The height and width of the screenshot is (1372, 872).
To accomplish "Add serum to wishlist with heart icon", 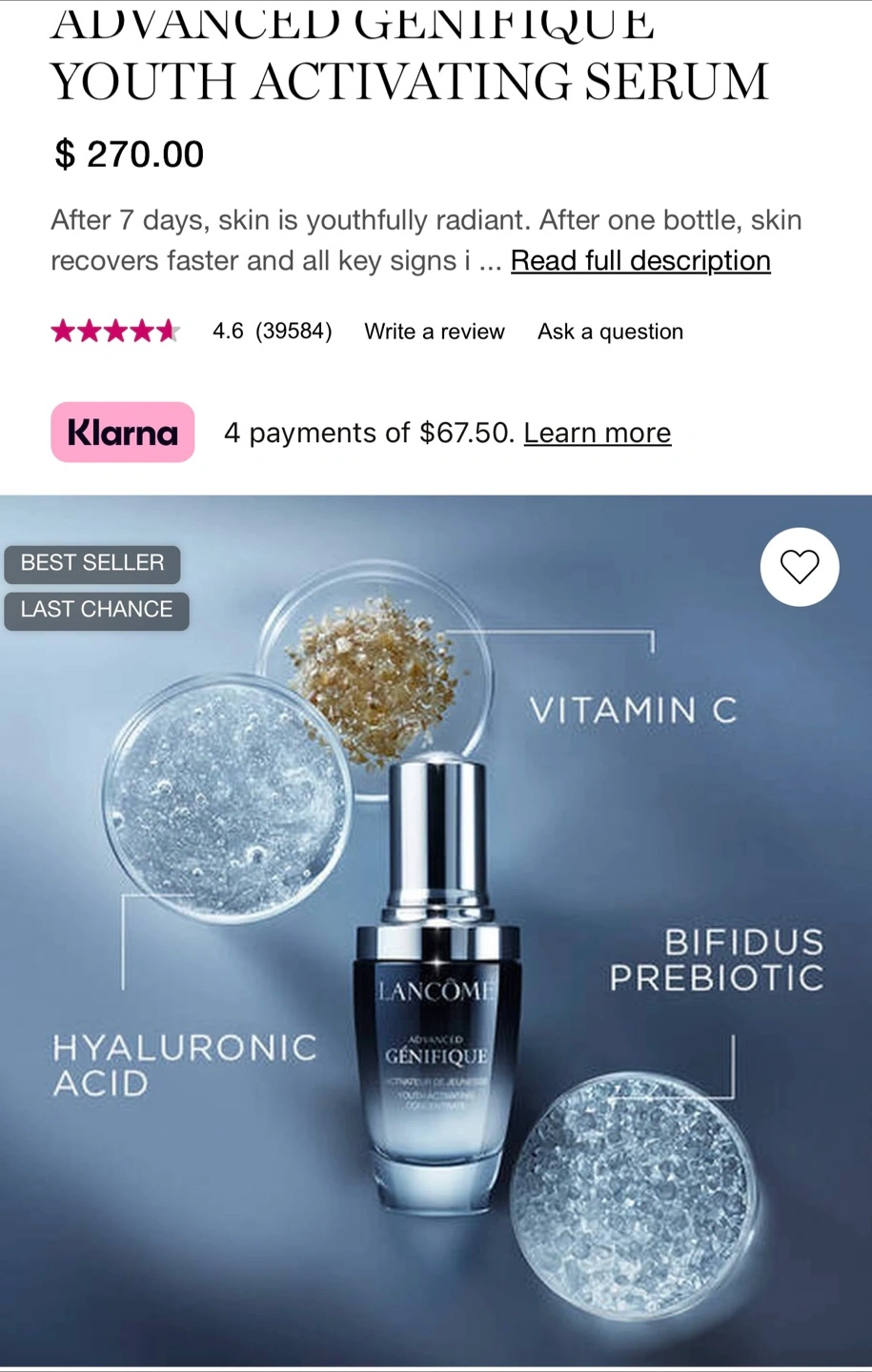I will (x=799, y=567).
